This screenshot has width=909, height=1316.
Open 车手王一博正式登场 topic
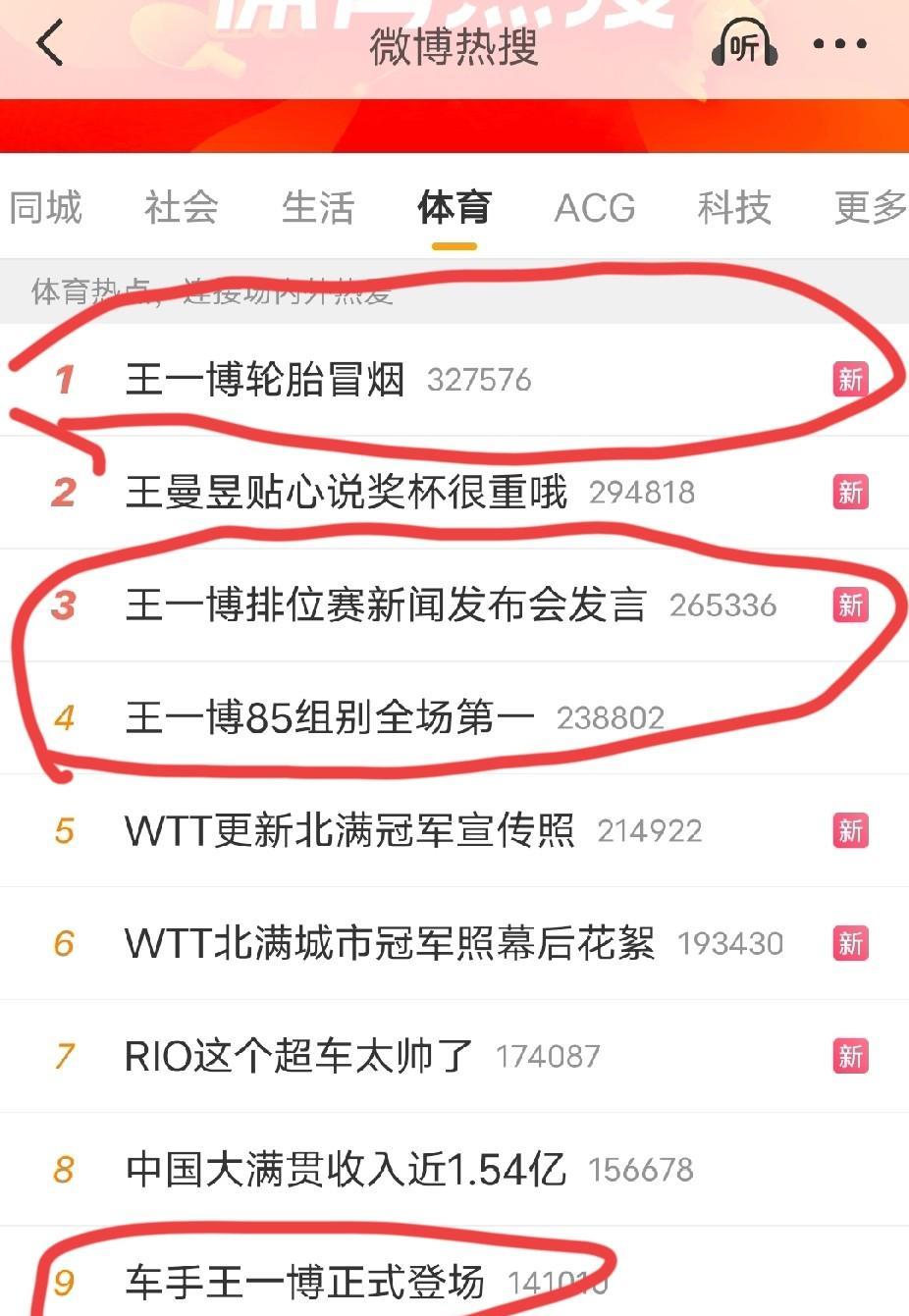pyautogui.click(x=304, y=1282)
